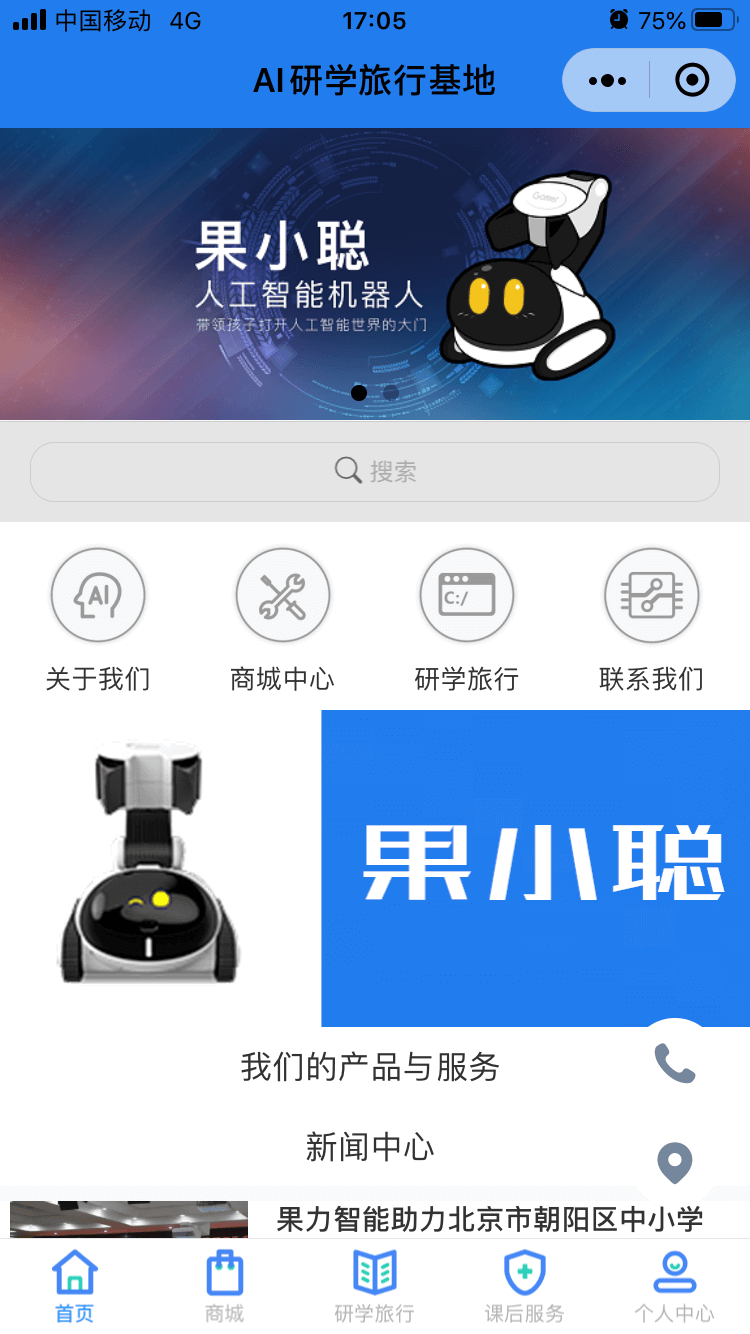This screenshot has height=1334, width=750.
Task: Read the 果力智能助力北京市朝阳区中小学 news article
Action: pyautogui.click(x=489, y=1219)
